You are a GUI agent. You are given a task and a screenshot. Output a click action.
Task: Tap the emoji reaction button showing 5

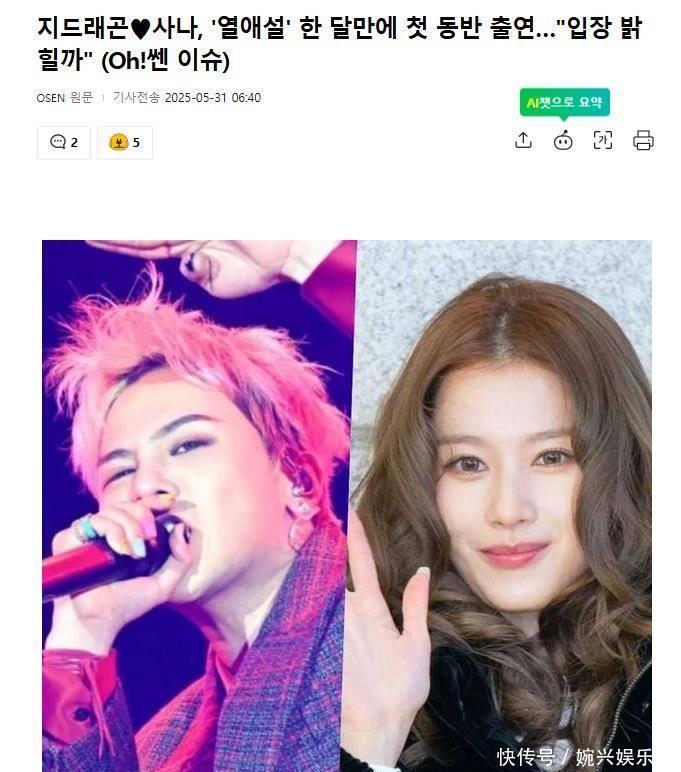click(124, 142)
